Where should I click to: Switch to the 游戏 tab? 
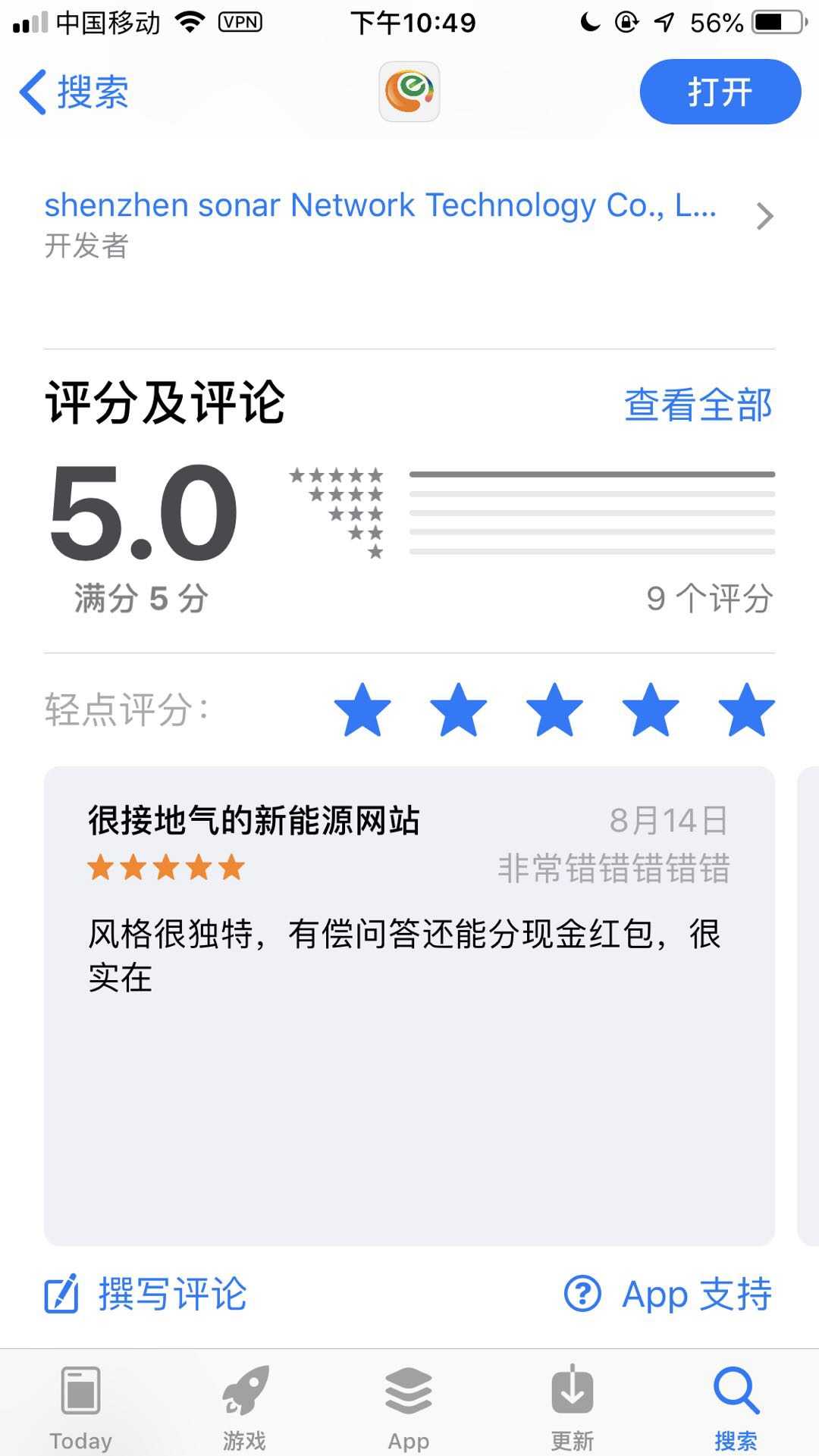pos(244,1407)
